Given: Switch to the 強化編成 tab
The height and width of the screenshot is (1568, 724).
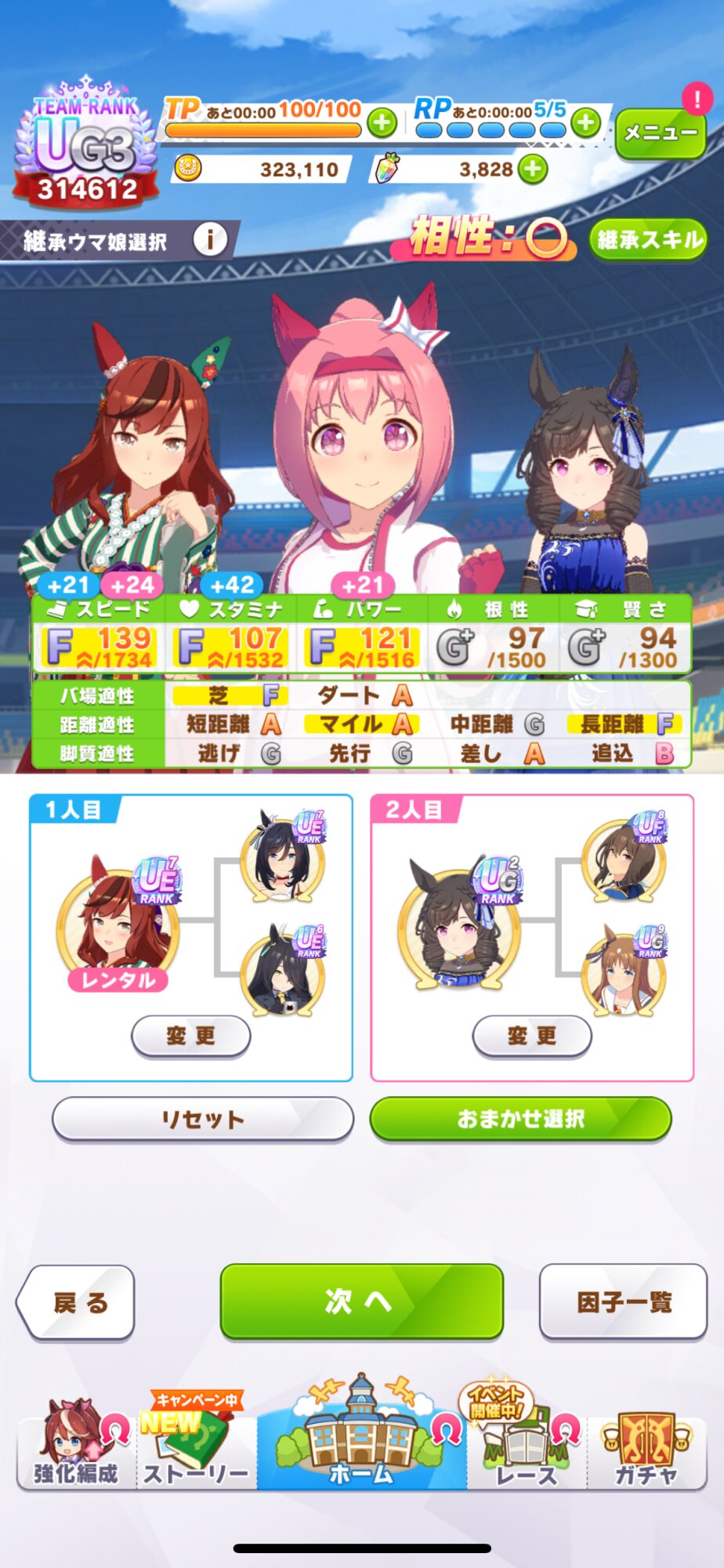Looking at the screenshot, I should [76, 1448].
